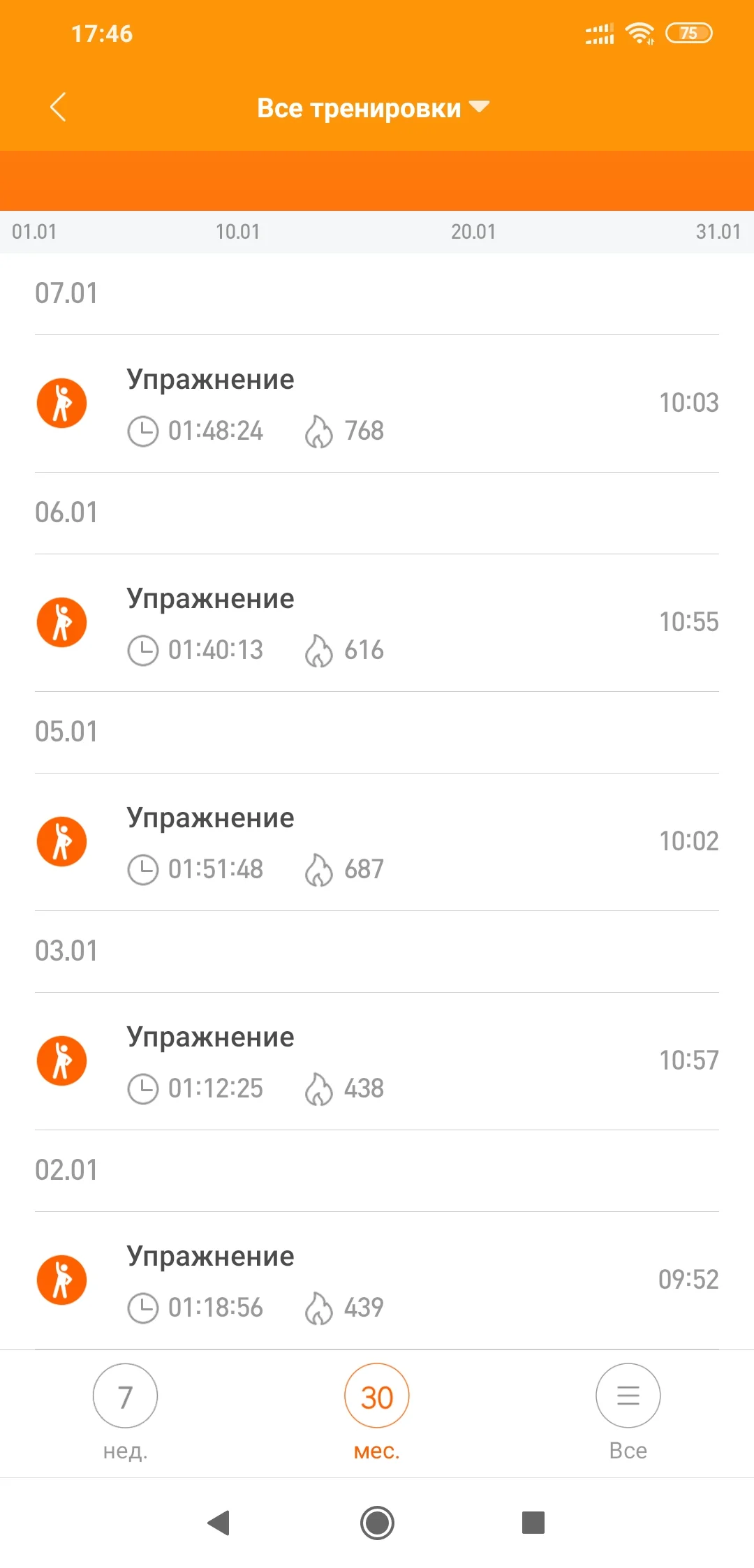754x1568 pixels.
Task: Keep the 30 days view selected
Action: click(x=376, y=1396)
